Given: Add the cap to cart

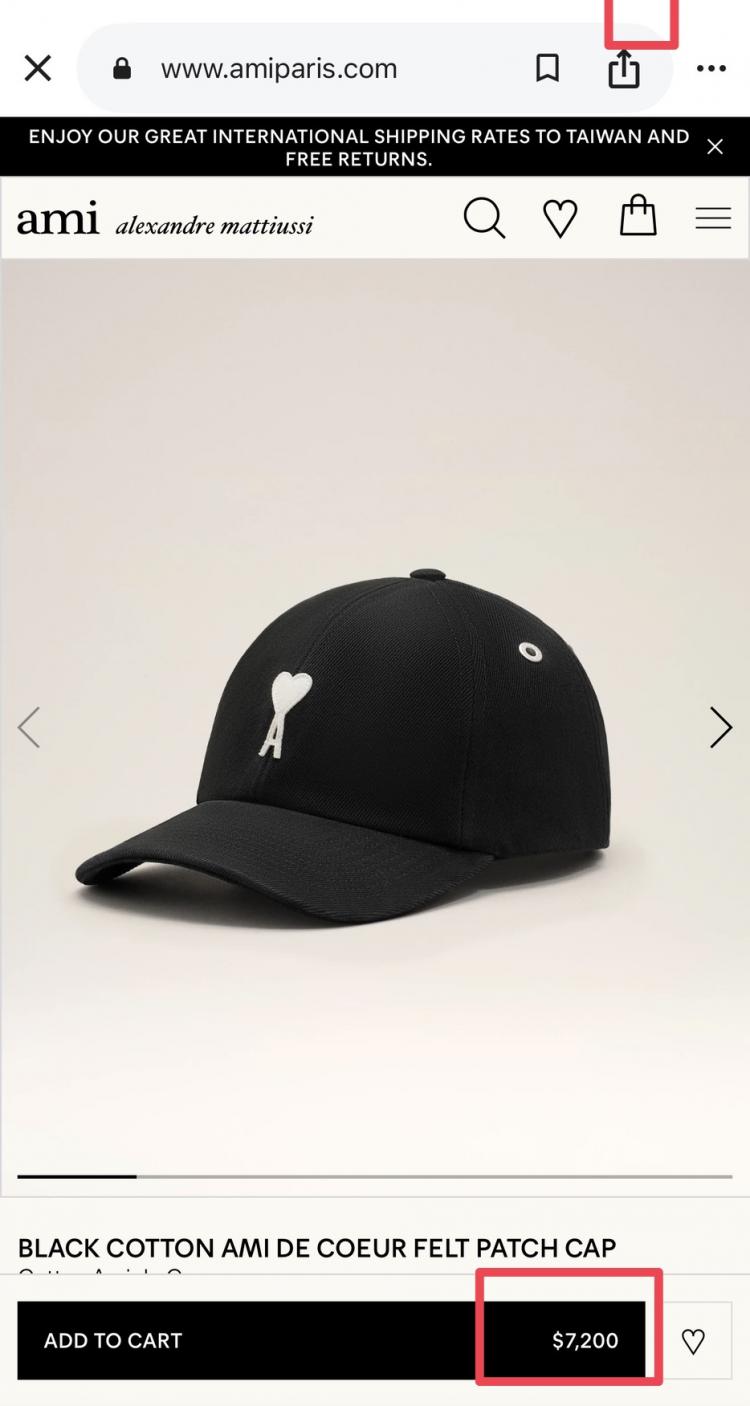Looking at the screenshot, I should [330, 1340].
